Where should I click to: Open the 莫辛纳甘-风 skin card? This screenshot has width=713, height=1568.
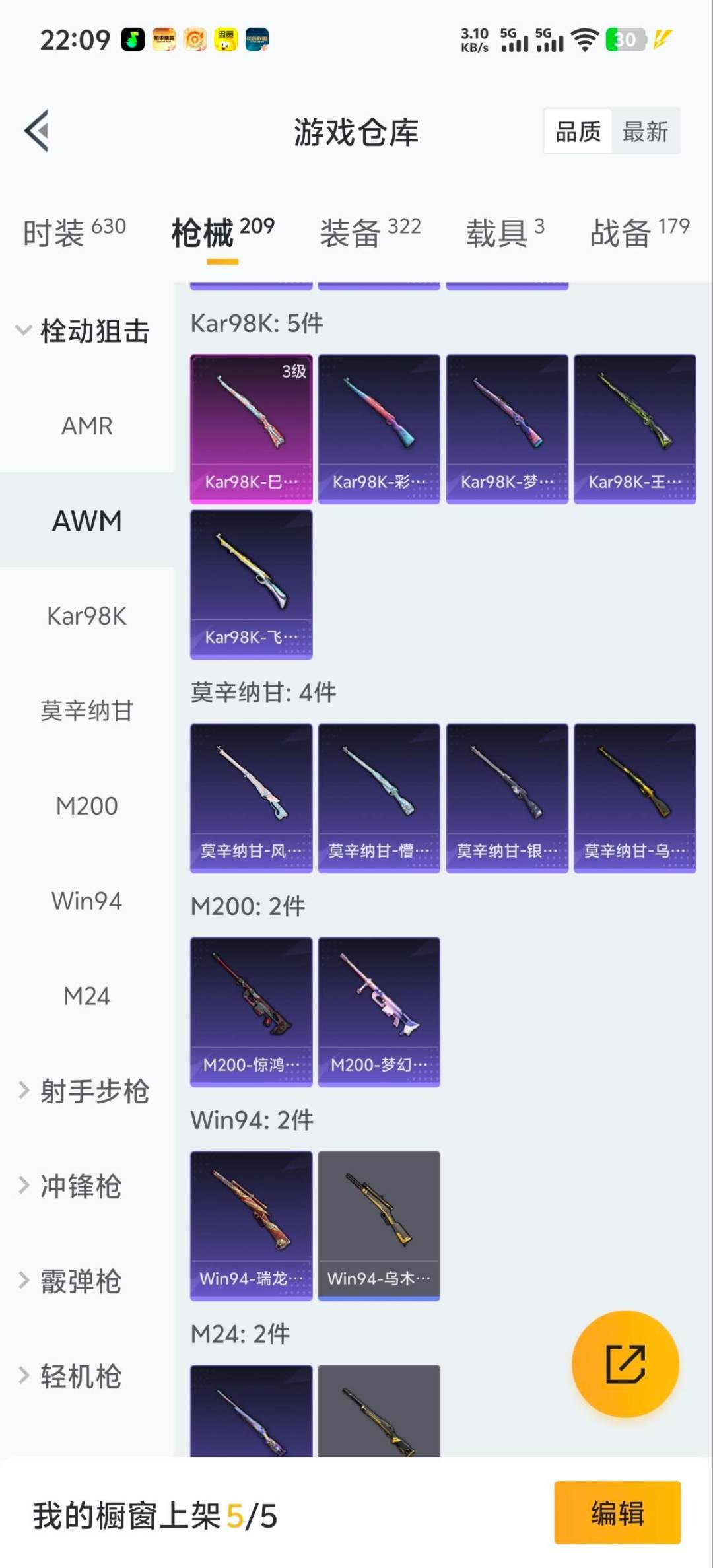click(x=251, y=798)
